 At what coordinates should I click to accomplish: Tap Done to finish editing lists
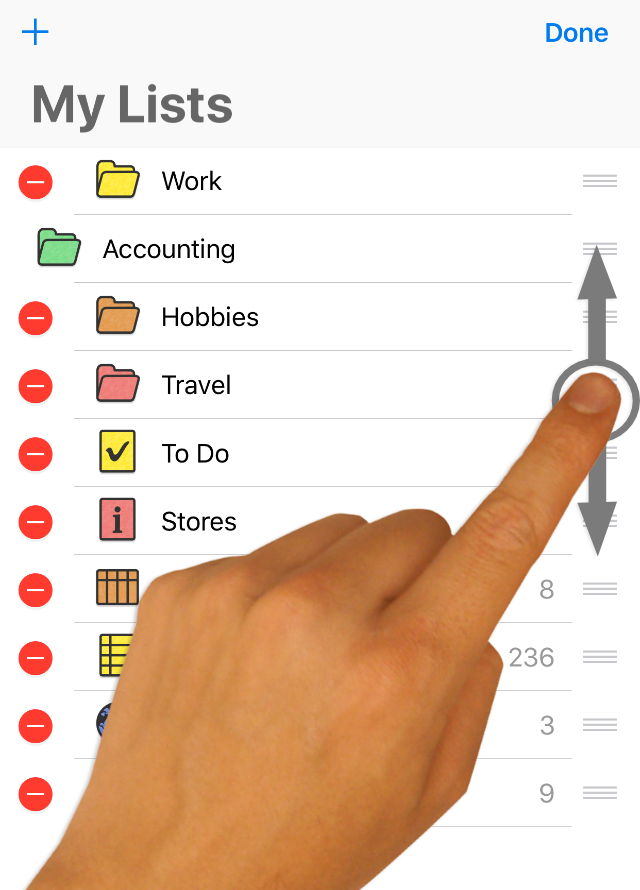pos(576,33)
